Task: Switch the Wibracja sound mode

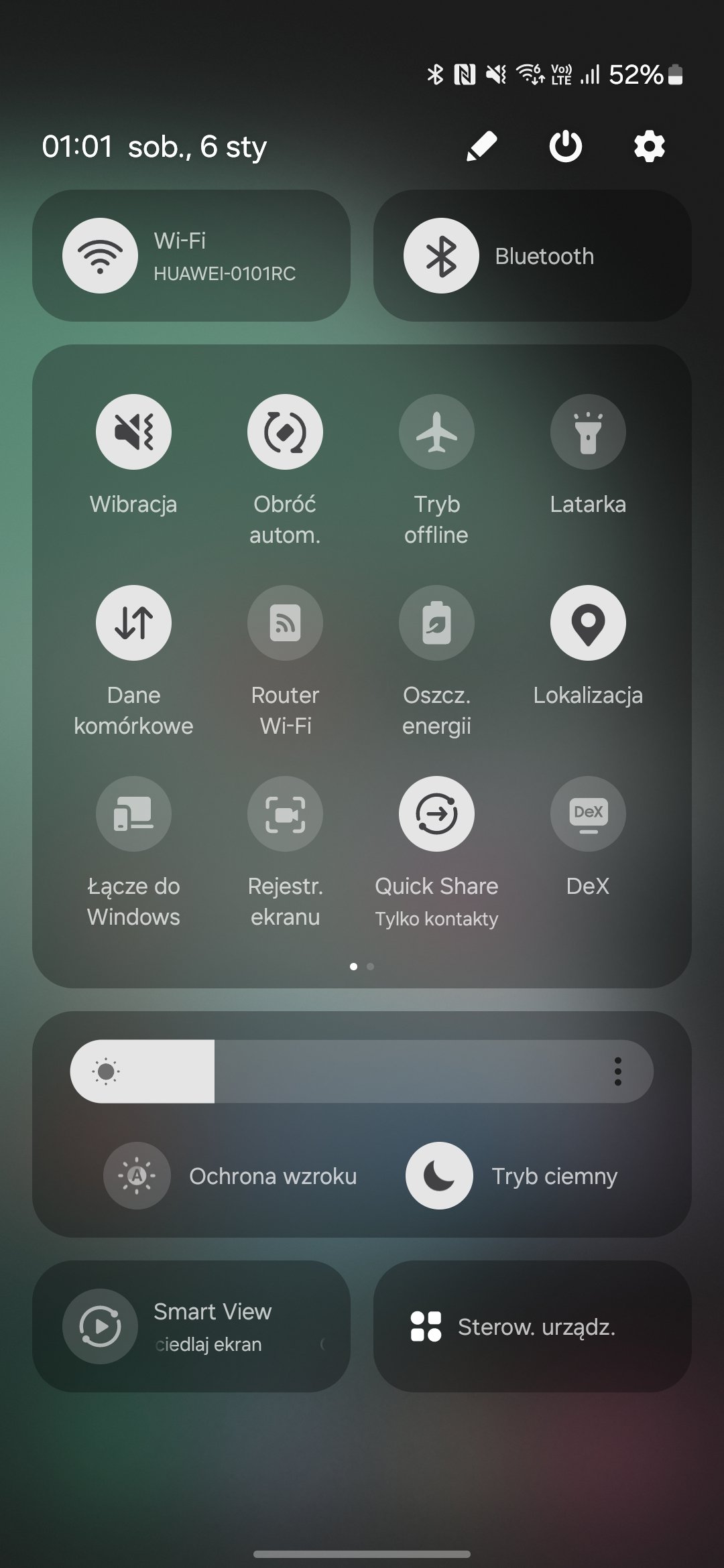Action: pyautogui.click(x=133, y=432)
